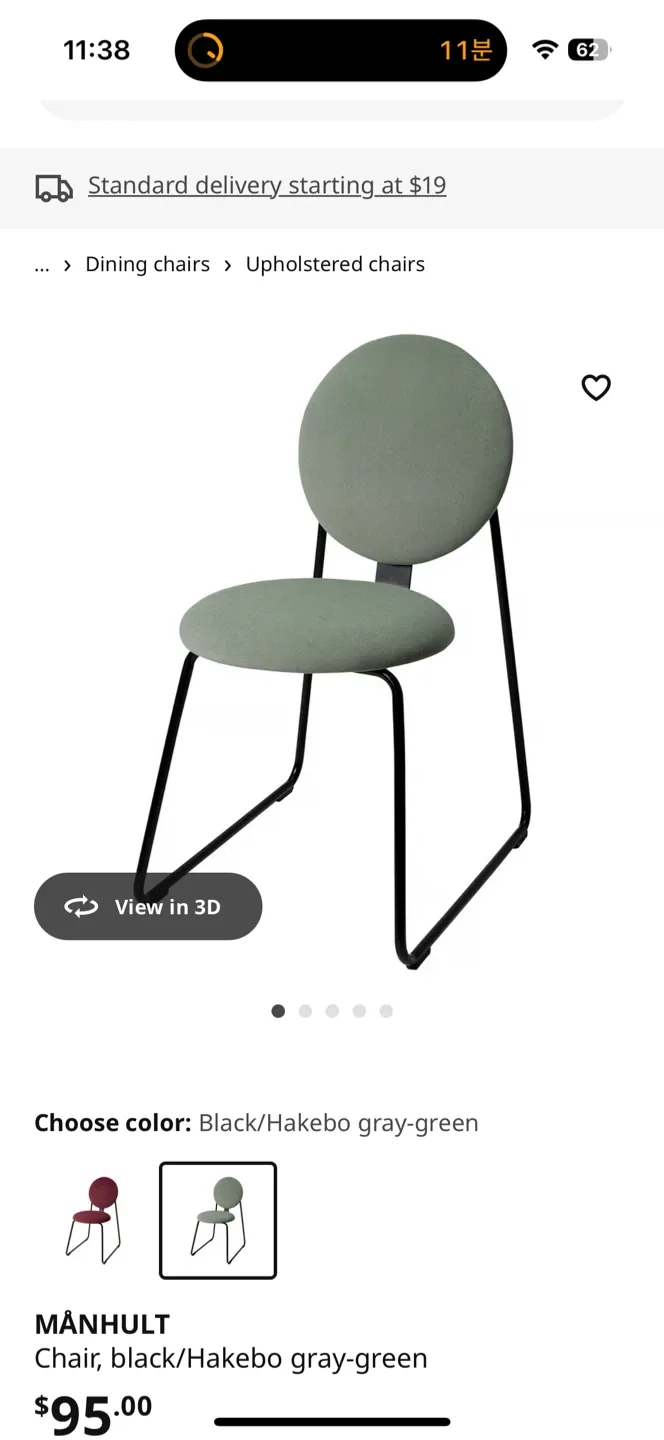Open the standard delivery starting at $19 link
Viewport: 664px width, 1440px height.
point(266,186)
